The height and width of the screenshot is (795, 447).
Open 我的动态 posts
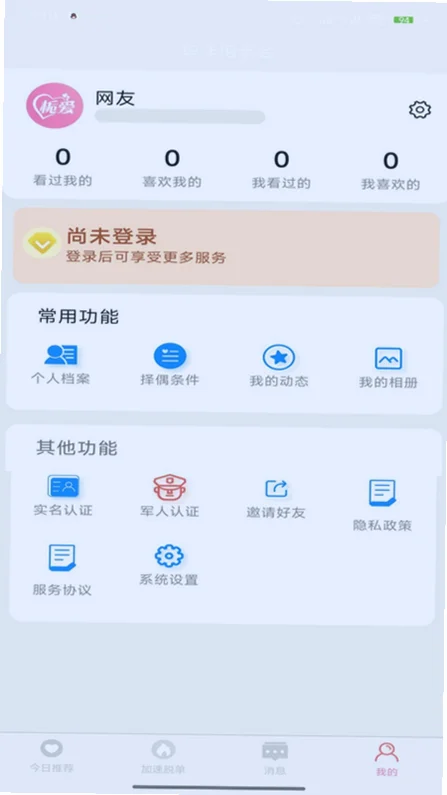[279, 366]
